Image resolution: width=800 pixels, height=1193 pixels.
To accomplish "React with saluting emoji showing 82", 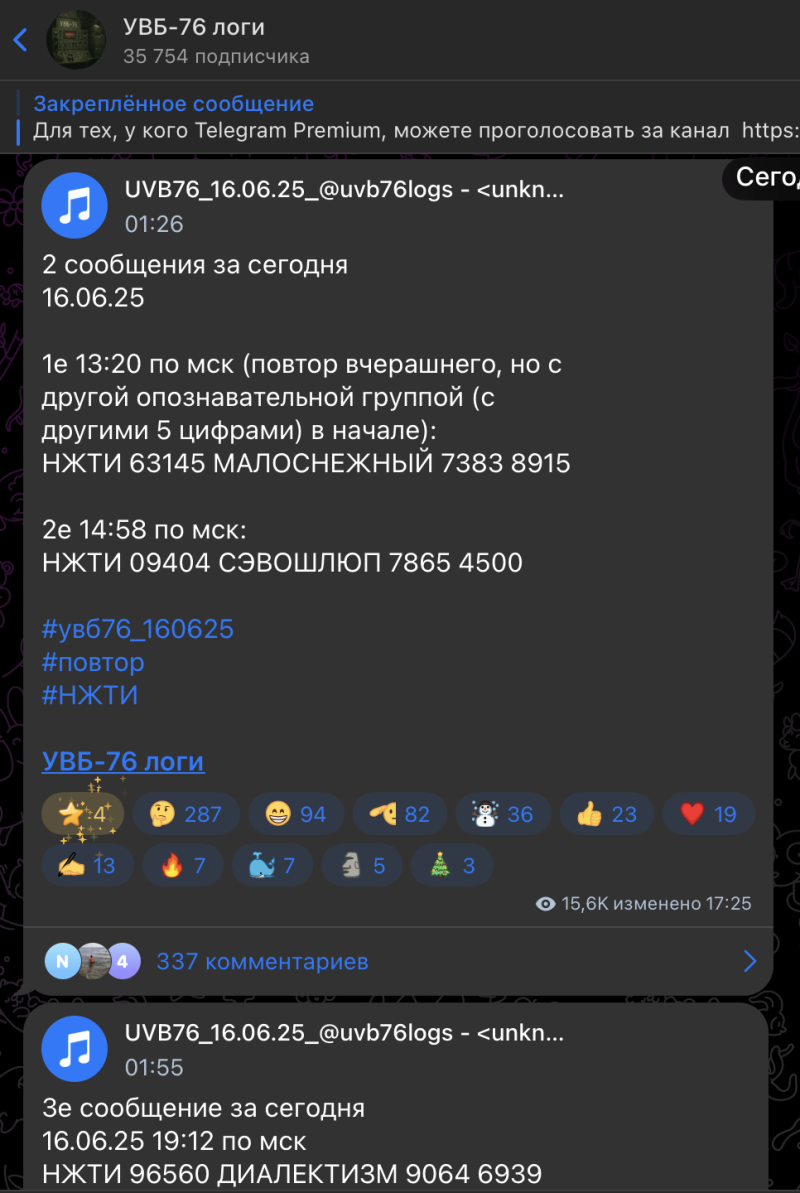I will pyautogui.click(x=398, y=814).
